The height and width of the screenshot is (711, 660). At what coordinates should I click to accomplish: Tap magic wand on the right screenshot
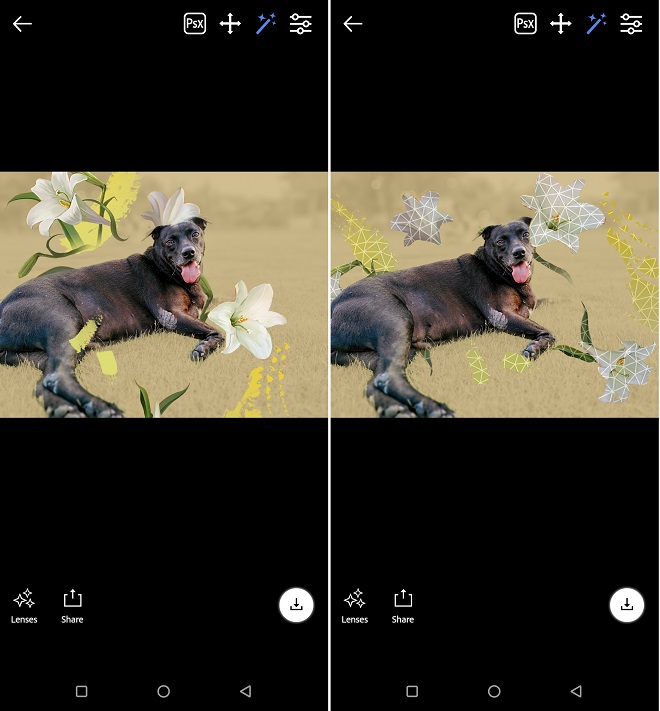(x=596, y=24)
